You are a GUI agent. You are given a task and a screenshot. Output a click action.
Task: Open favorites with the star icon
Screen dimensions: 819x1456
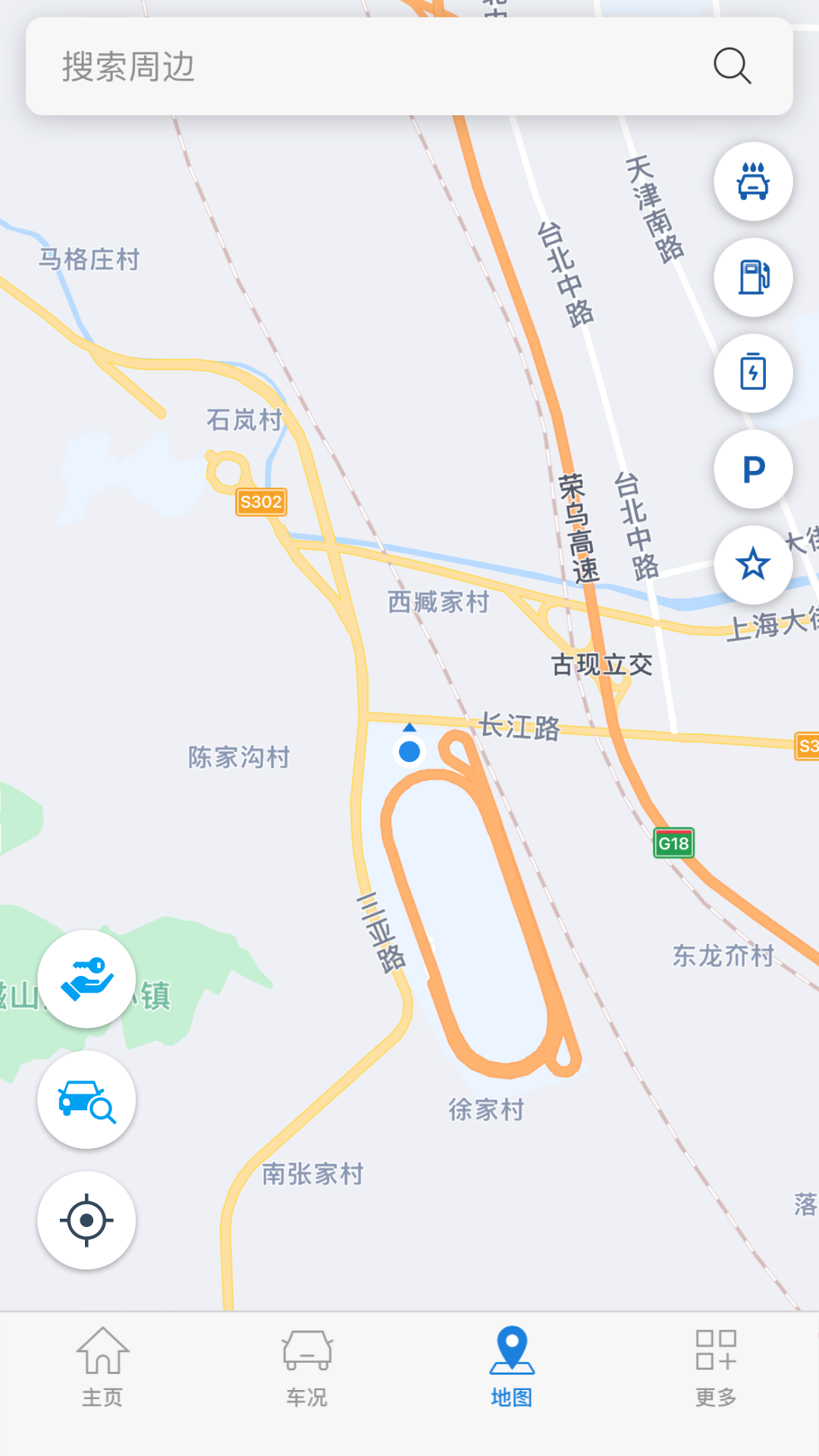tap(753, 564)
